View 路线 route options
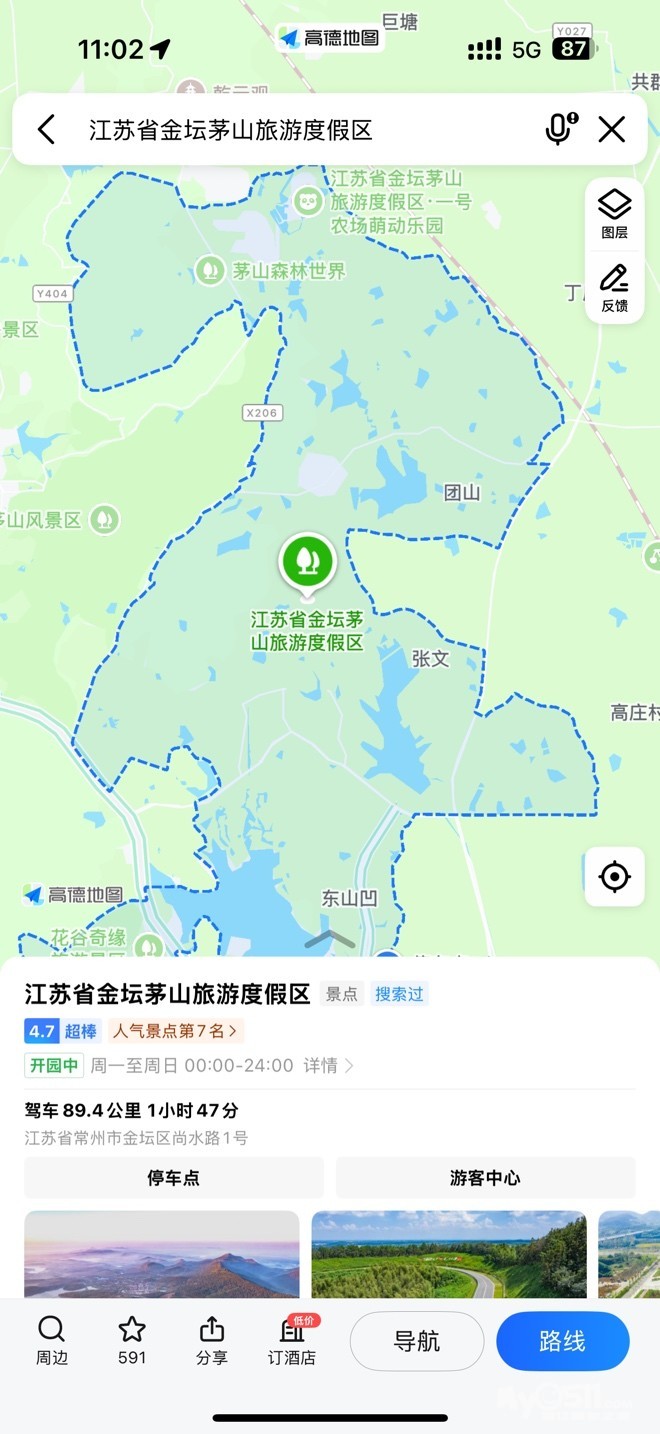The image size is (660, 1434). 562,1341
